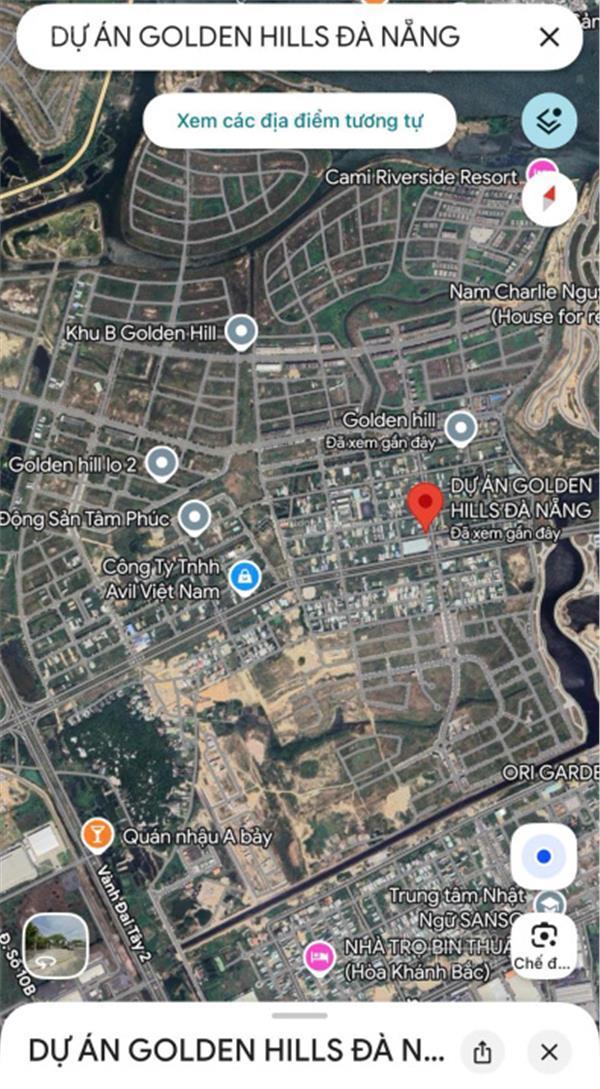Open the Street View thumbnail
This screenshot has height=1089, width=600.
click(56, 946)
